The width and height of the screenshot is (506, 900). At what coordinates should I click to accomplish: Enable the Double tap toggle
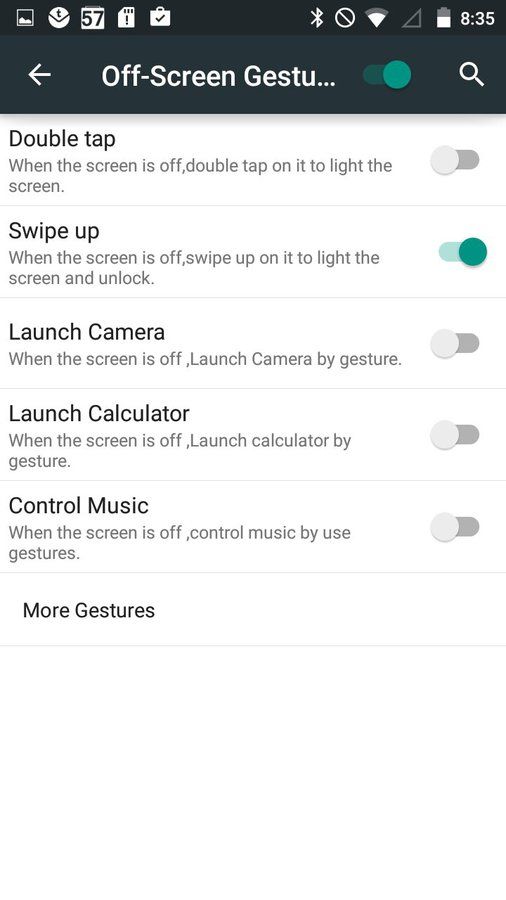coord(455,160)
